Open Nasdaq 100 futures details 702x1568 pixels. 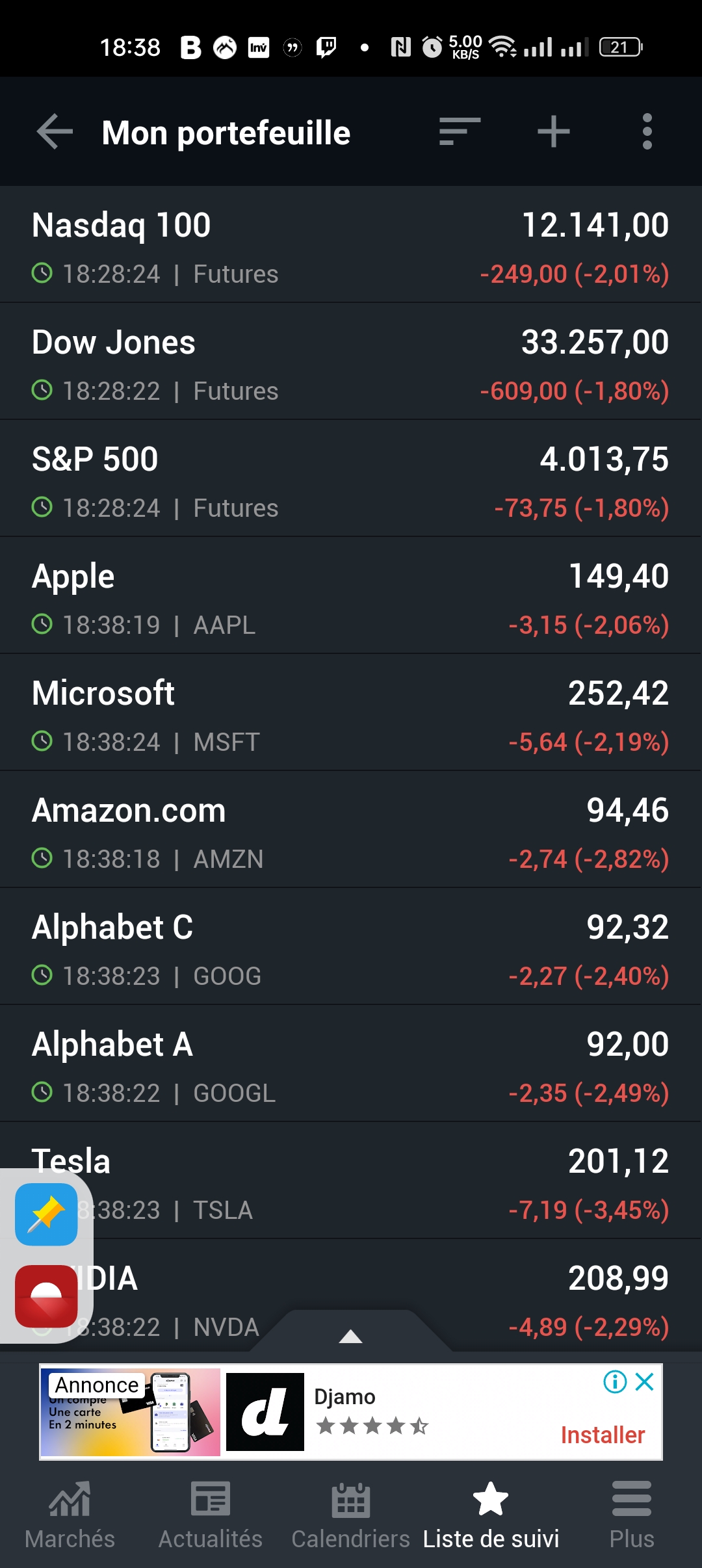351,246
